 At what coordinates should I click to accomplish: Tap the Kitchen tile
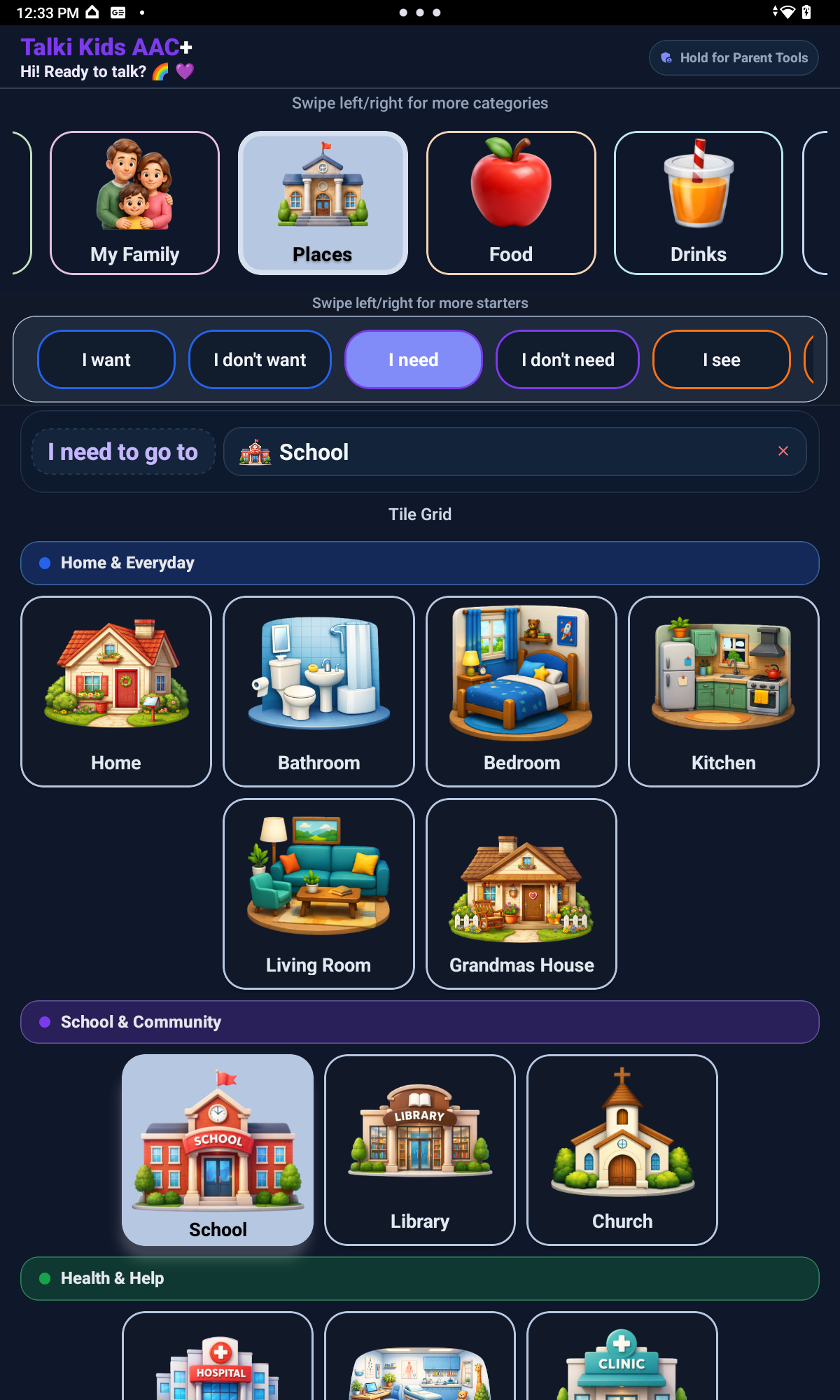[x=724, y=692]
